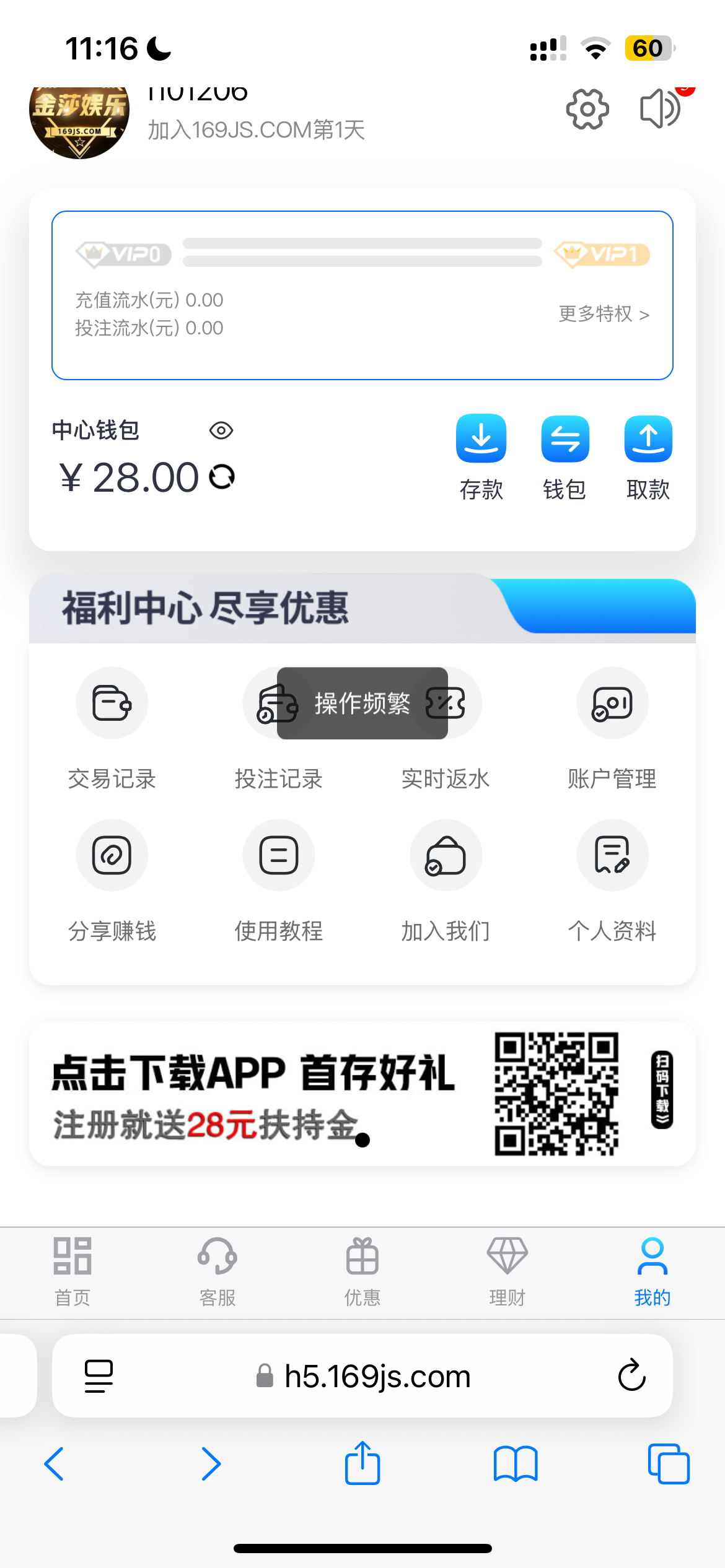Screen dimensions: 725x1568
Task: Toggle wallet balance visibility with eye icon
Action: pyautogui.click(x=221, y=429)
